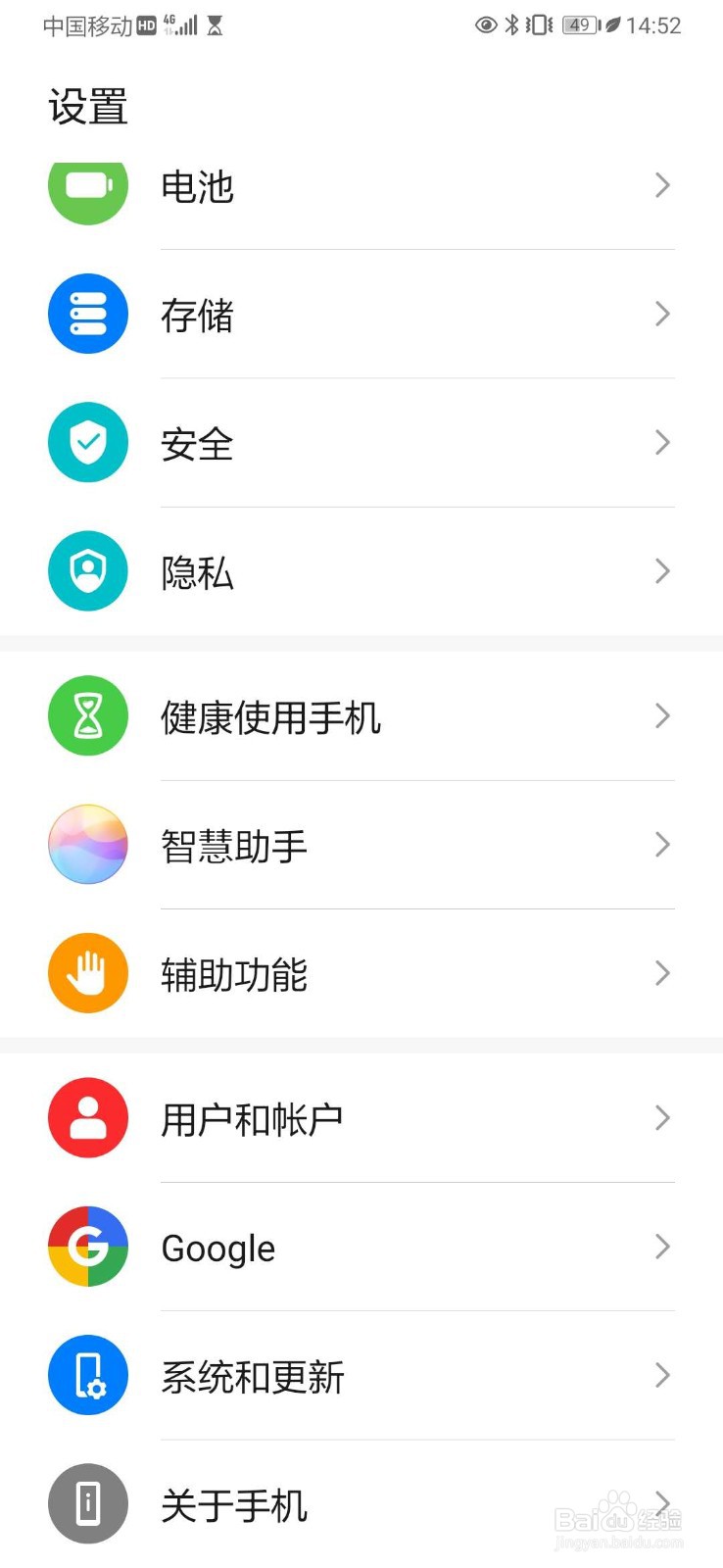The height and width of the screenshot is (1568, 723).
Task: Open 存储 storage settings
Action: click(361, 314)
